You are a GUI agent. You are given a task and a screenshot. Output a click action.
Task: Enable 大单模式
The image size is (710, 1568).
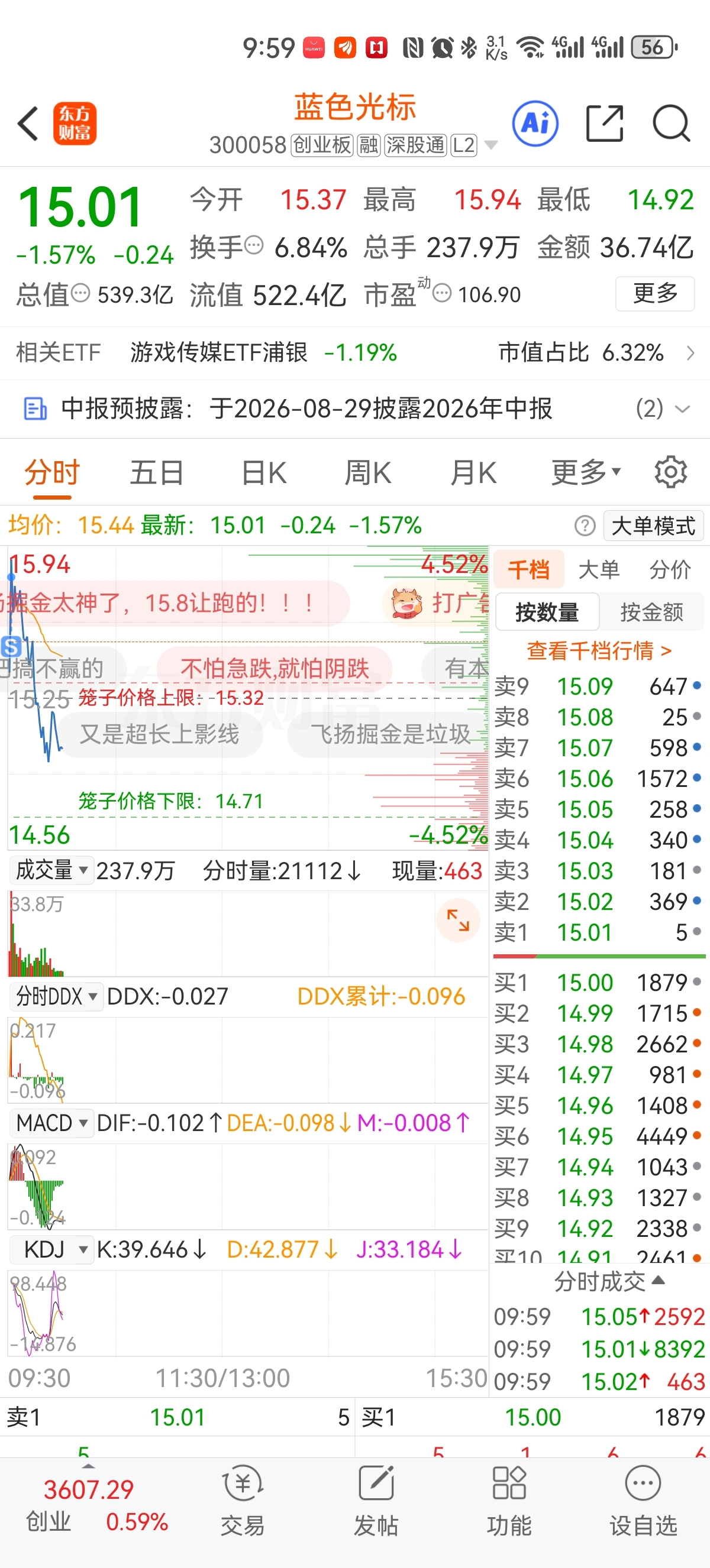[653, 525]
